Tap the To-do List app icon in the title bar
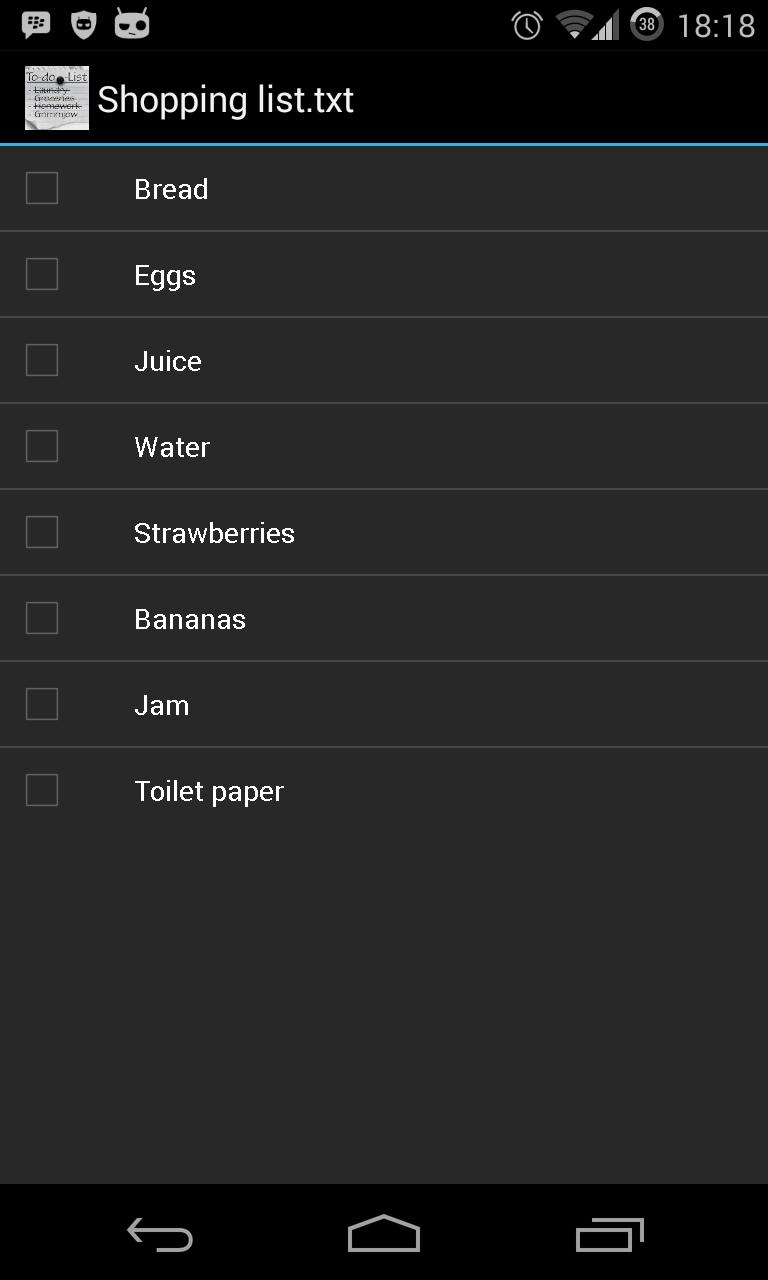 (x=56, y=97)
